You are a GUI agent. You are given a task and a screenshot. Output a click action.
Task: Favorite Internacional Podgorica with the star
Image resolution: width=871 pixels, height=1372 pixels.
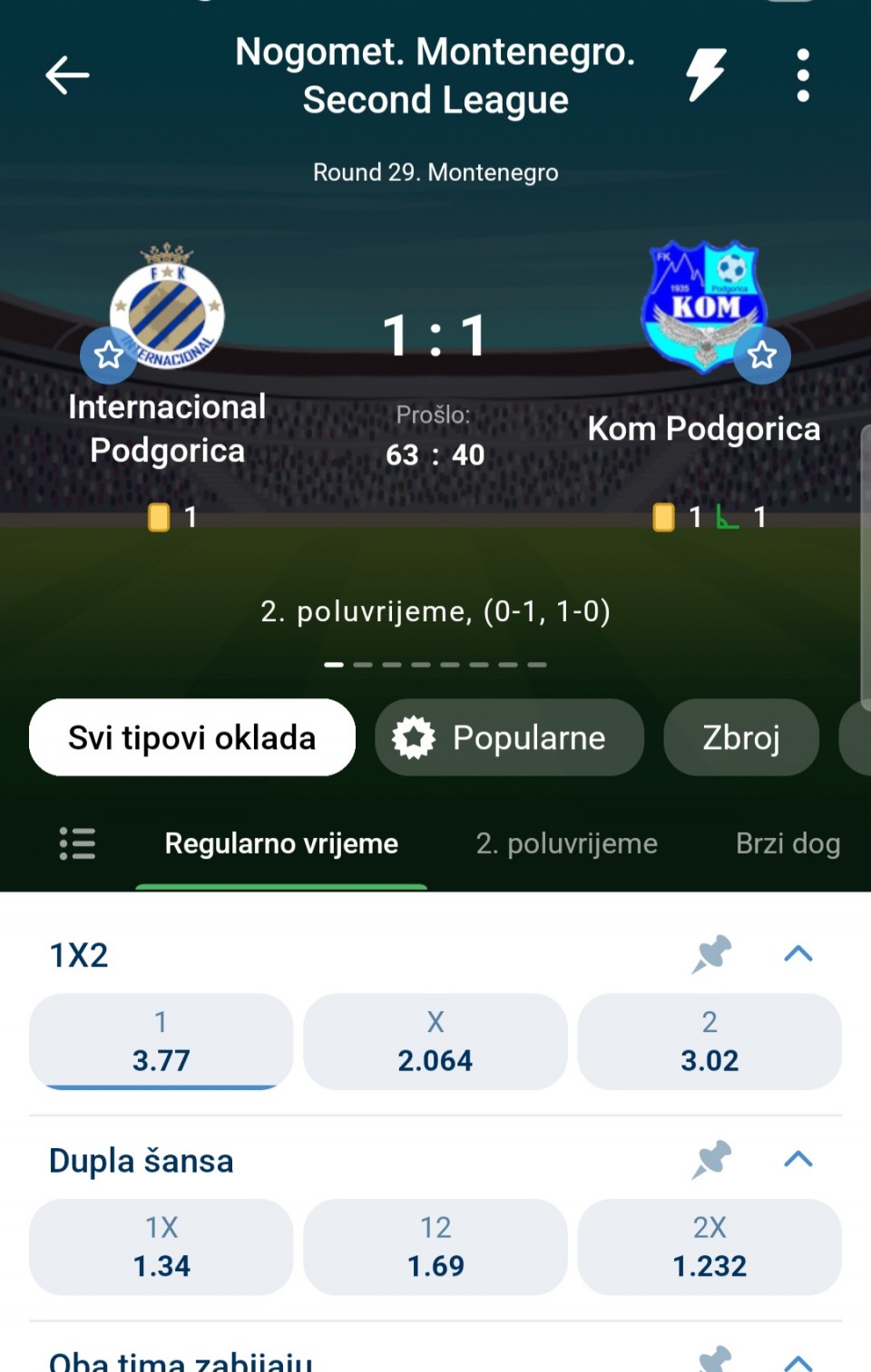coord(109,355)
